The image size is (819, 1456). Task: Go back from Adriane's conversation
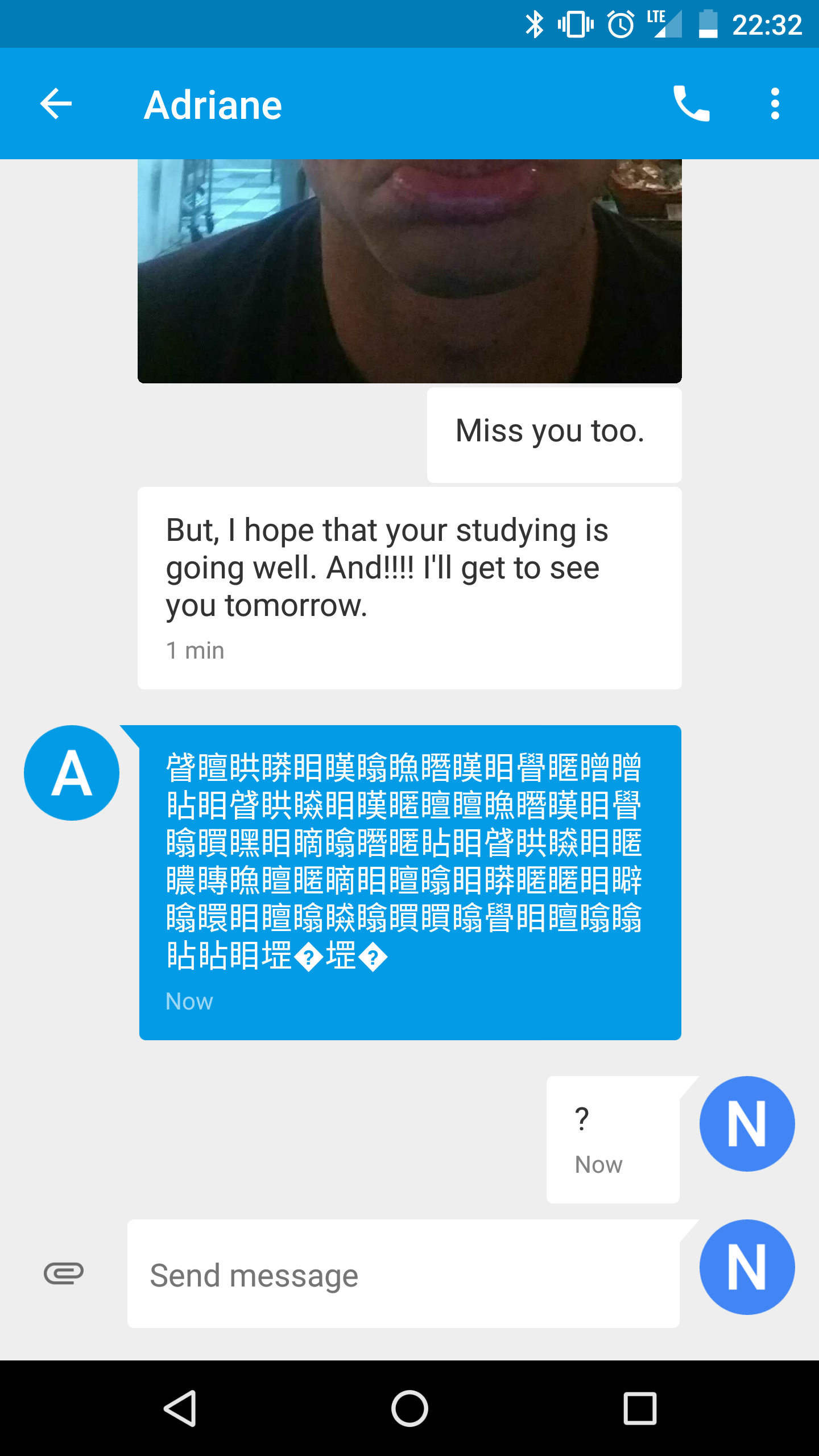56,104
